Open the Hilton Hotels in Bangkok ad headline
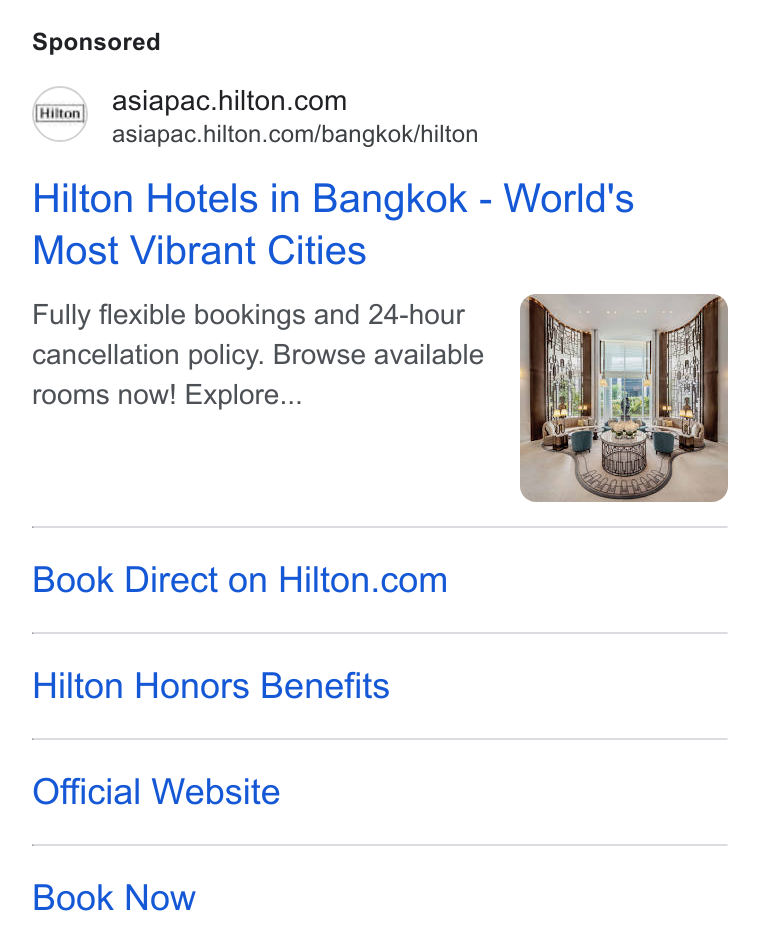 coord(333,224)
